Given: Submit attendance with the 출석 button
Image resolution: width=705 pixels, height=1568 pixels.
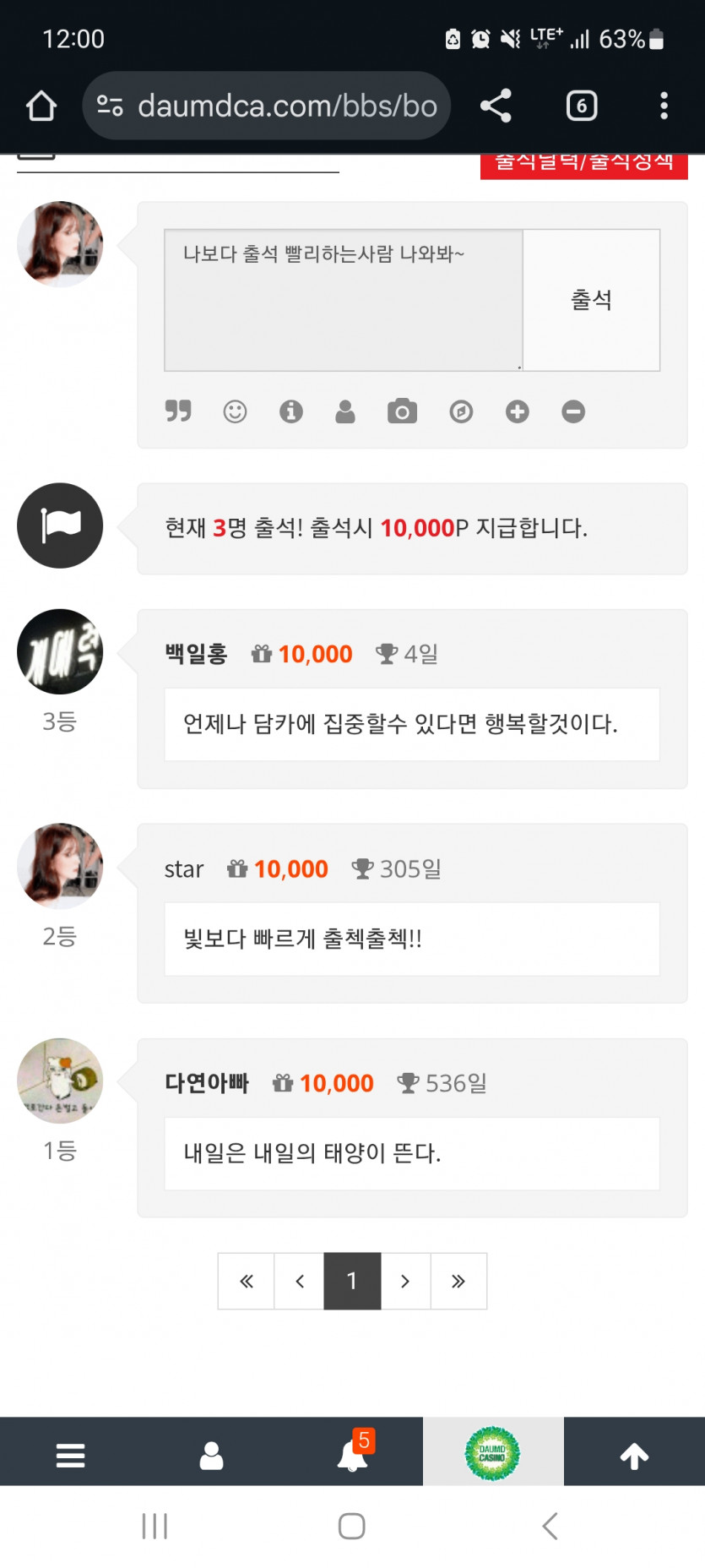Looking at the screenshot, I should [x=591, y=299].
